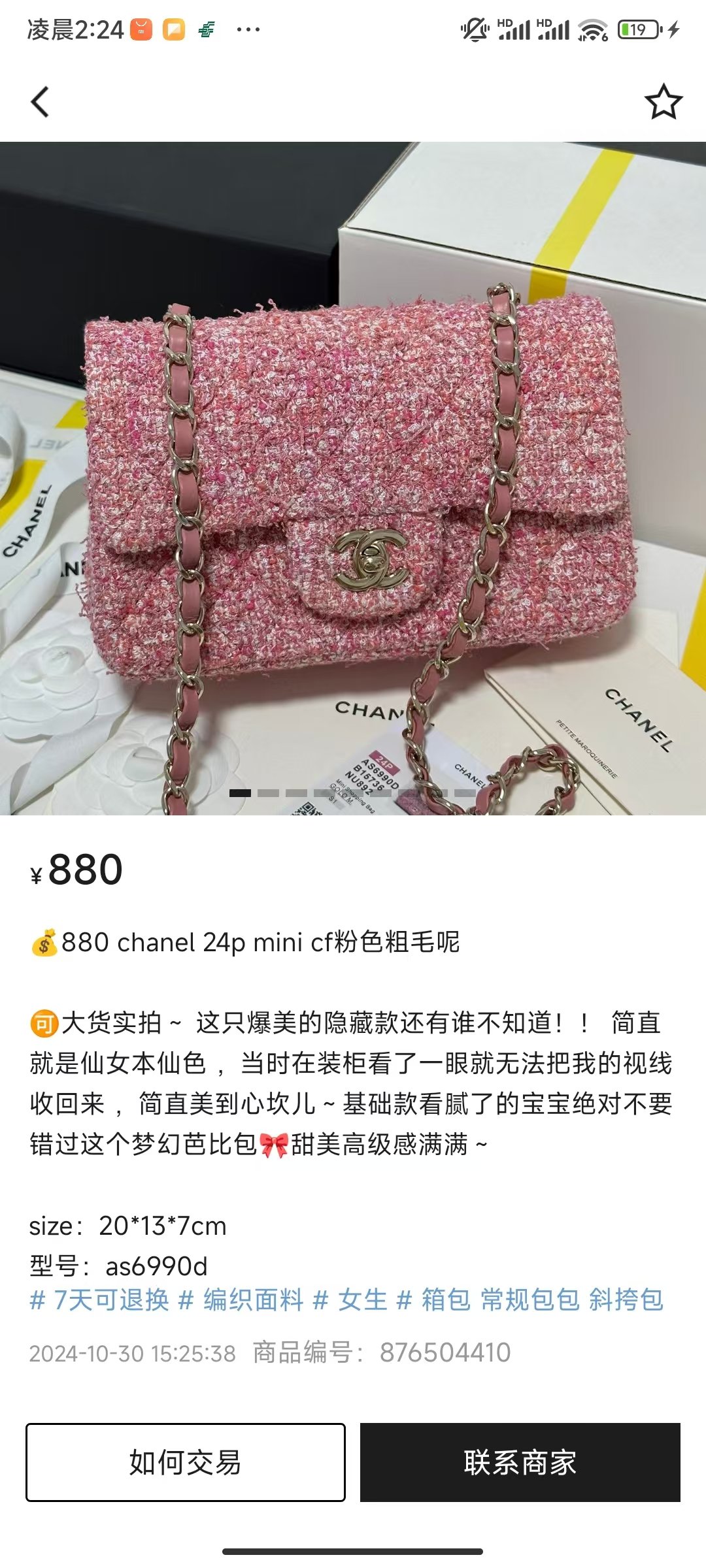
Task: Contact the seller via 联系商家
Action: (x=520, y=1462)
